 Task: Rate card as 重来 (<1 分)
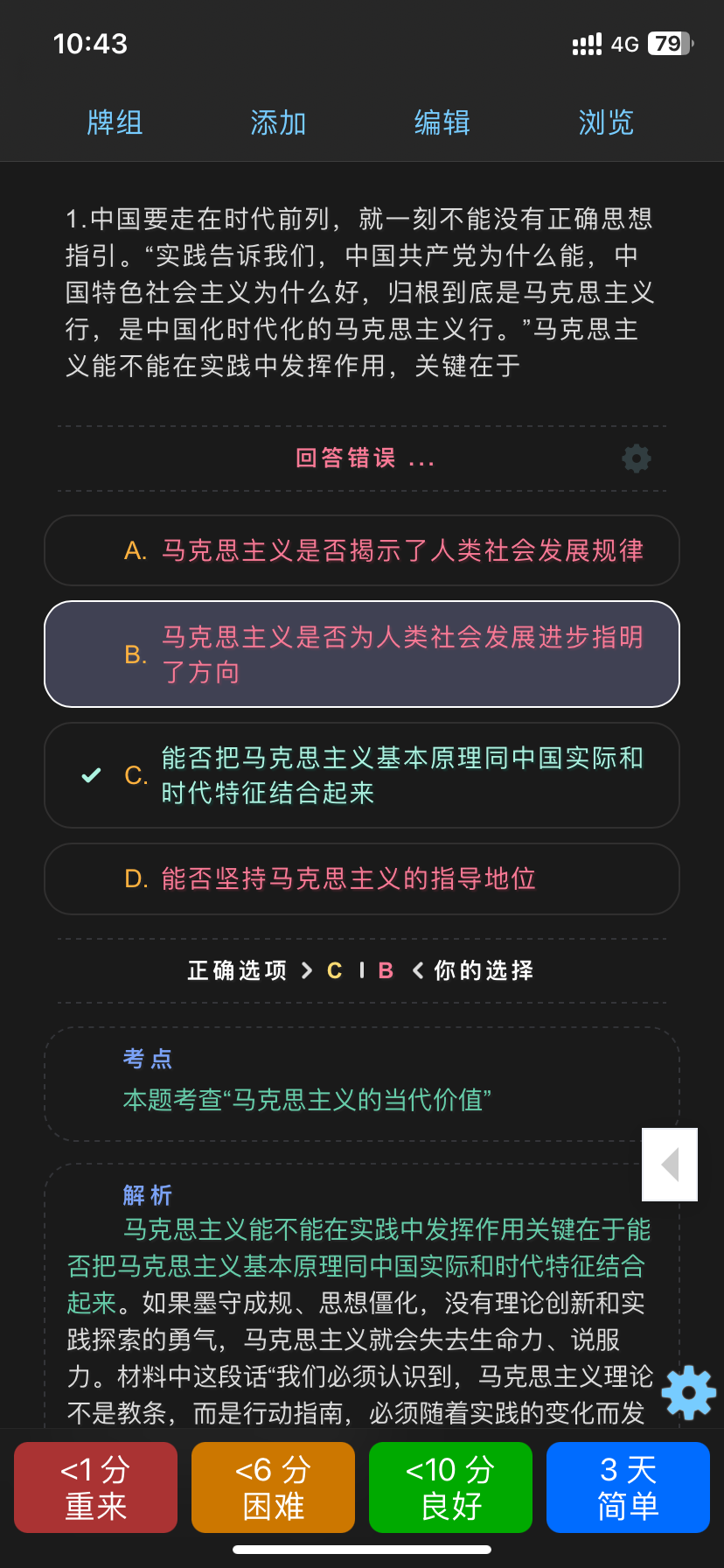coord(96,1487)
